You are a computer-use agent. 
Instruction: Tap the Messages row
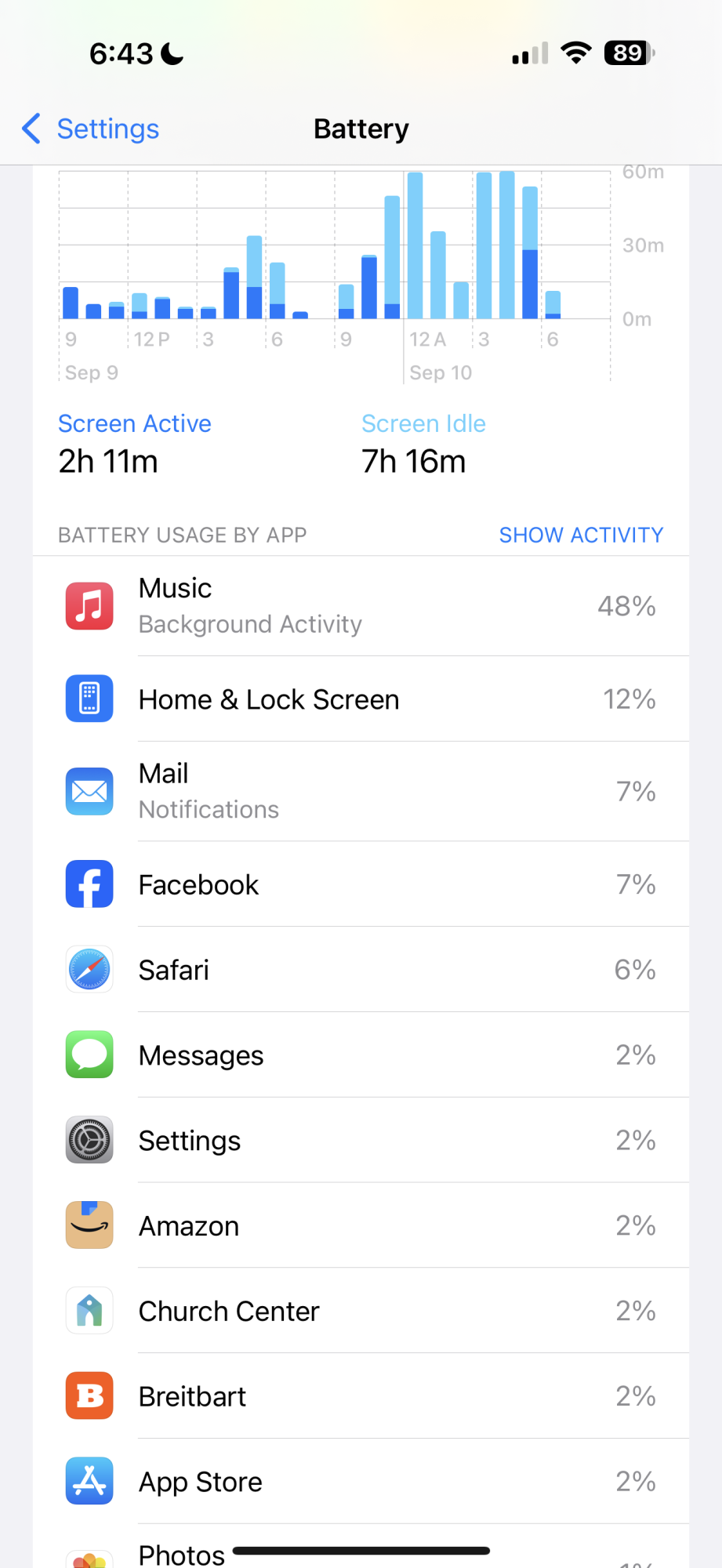click(361, 1055)
